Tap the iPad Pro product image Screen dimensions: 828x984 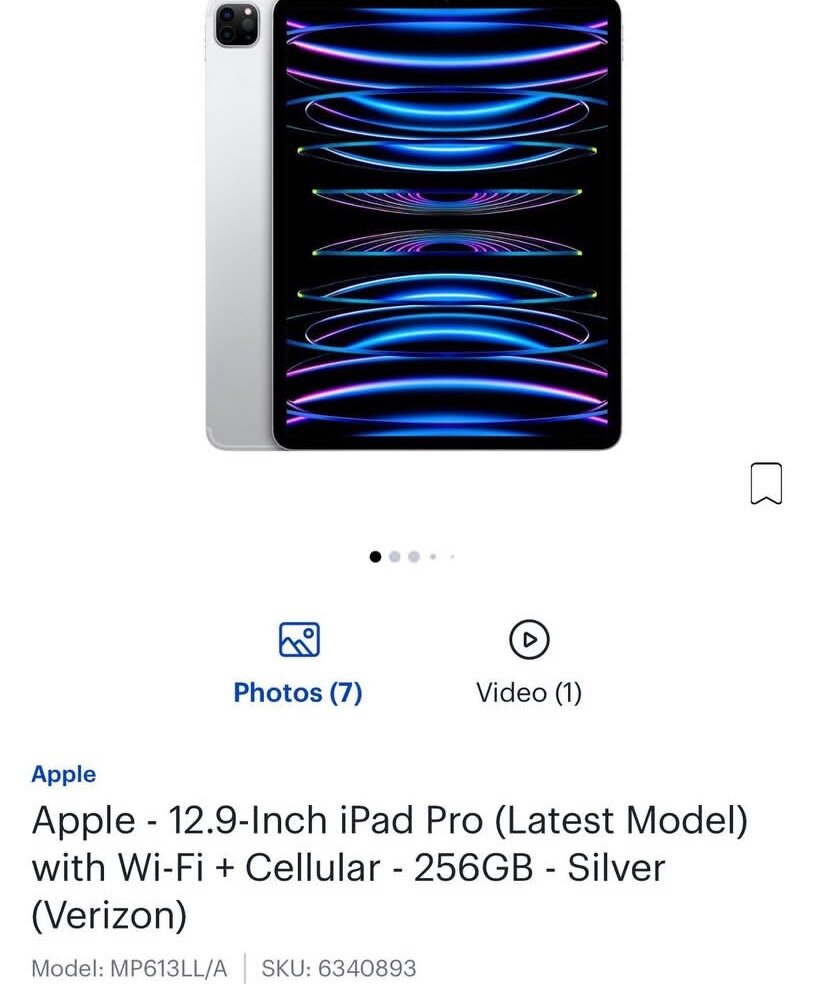pos(413,225)
